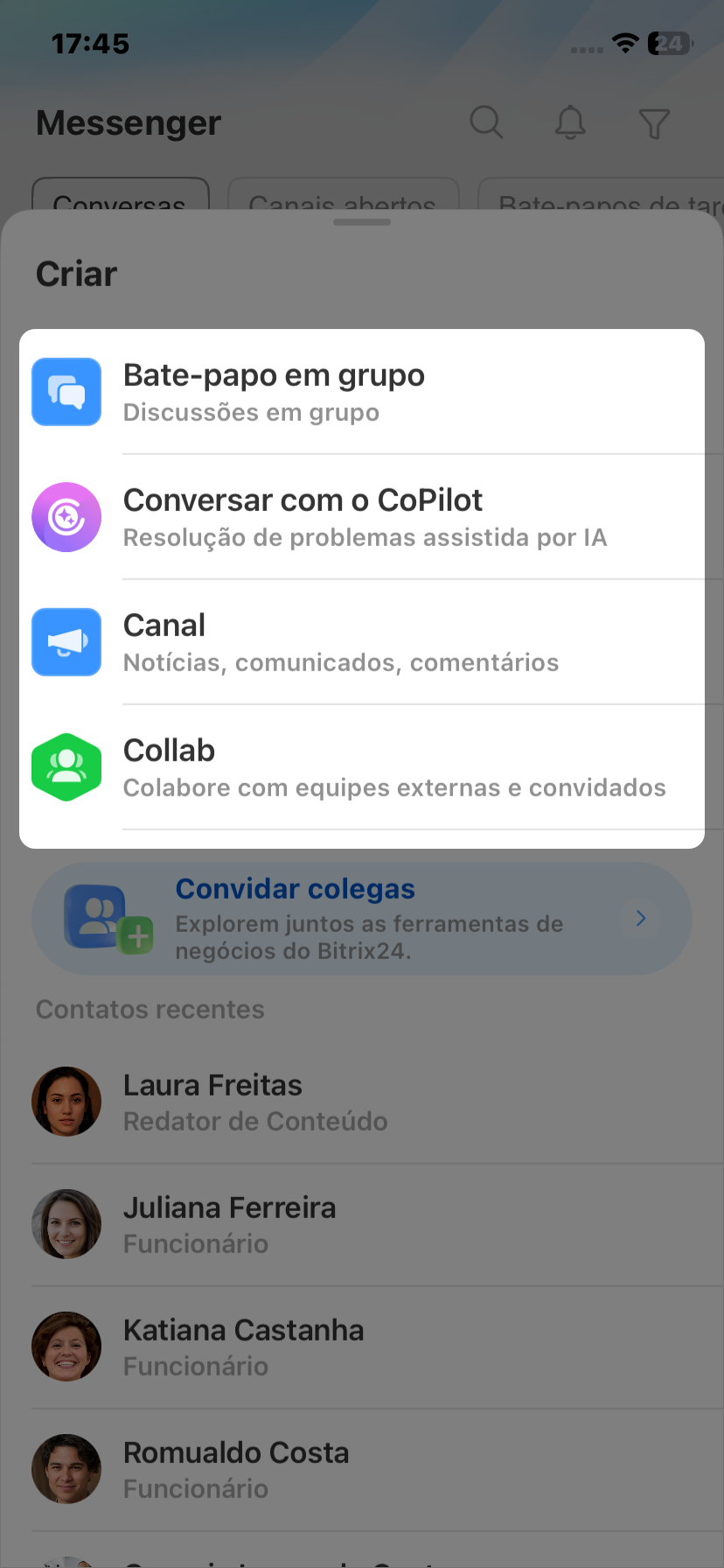Open the Collab creation option
The width and height of the screenshot is (724, 1568).
(x=362, y=767)
